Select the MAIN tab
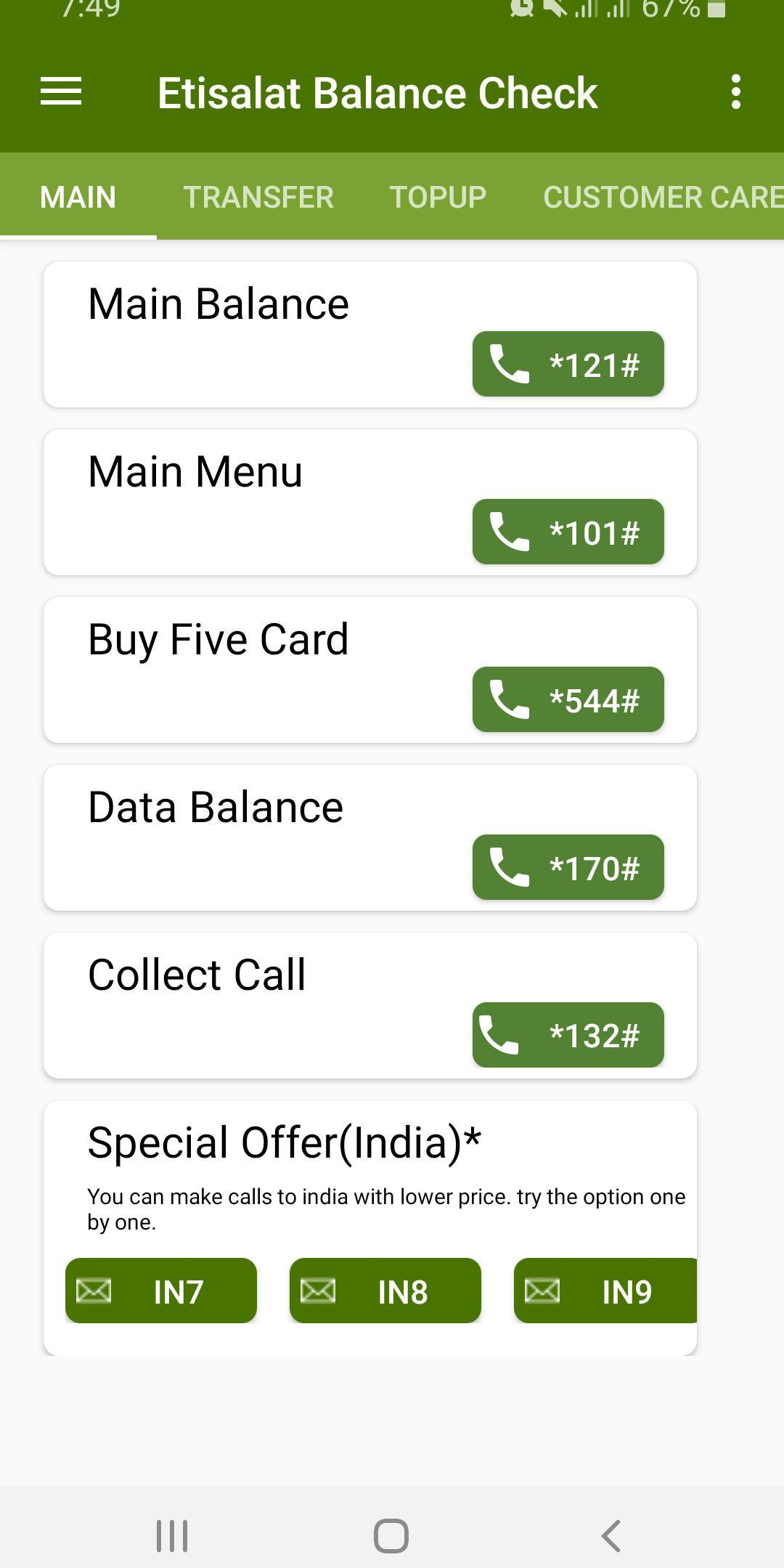 pos(78,197)
